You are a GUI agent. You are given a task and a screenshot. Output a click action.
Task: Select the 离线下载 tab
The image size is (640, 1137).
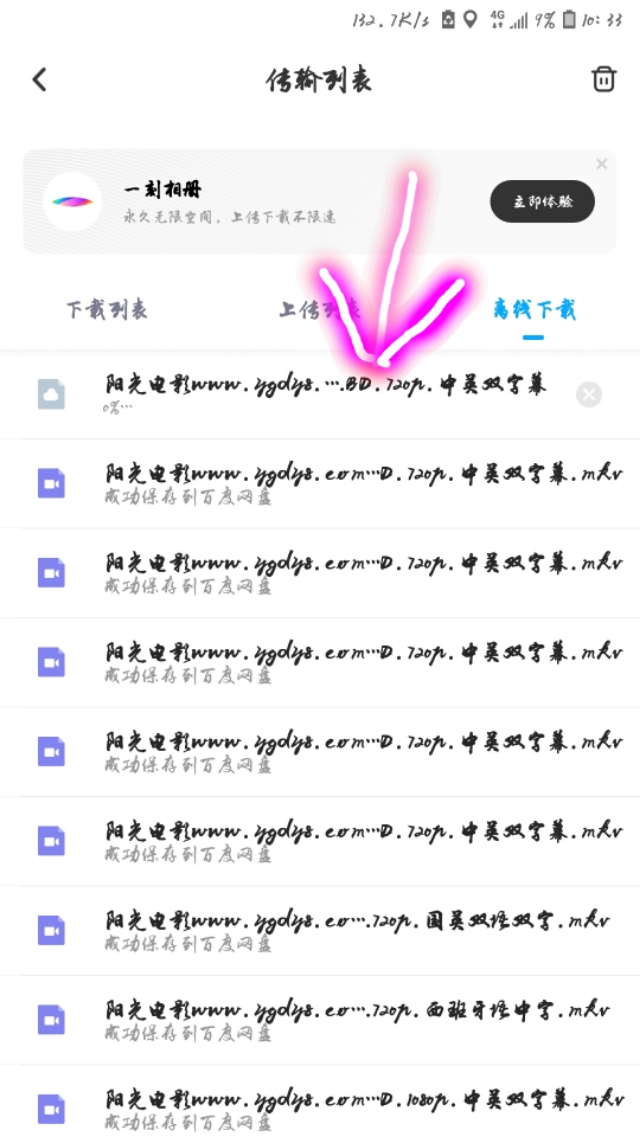click(x=534, y=309)
